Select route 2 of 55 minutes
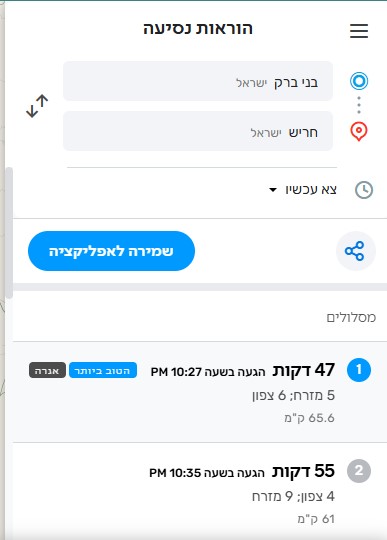This screenshot has width=387, height=540. point(200,491)
